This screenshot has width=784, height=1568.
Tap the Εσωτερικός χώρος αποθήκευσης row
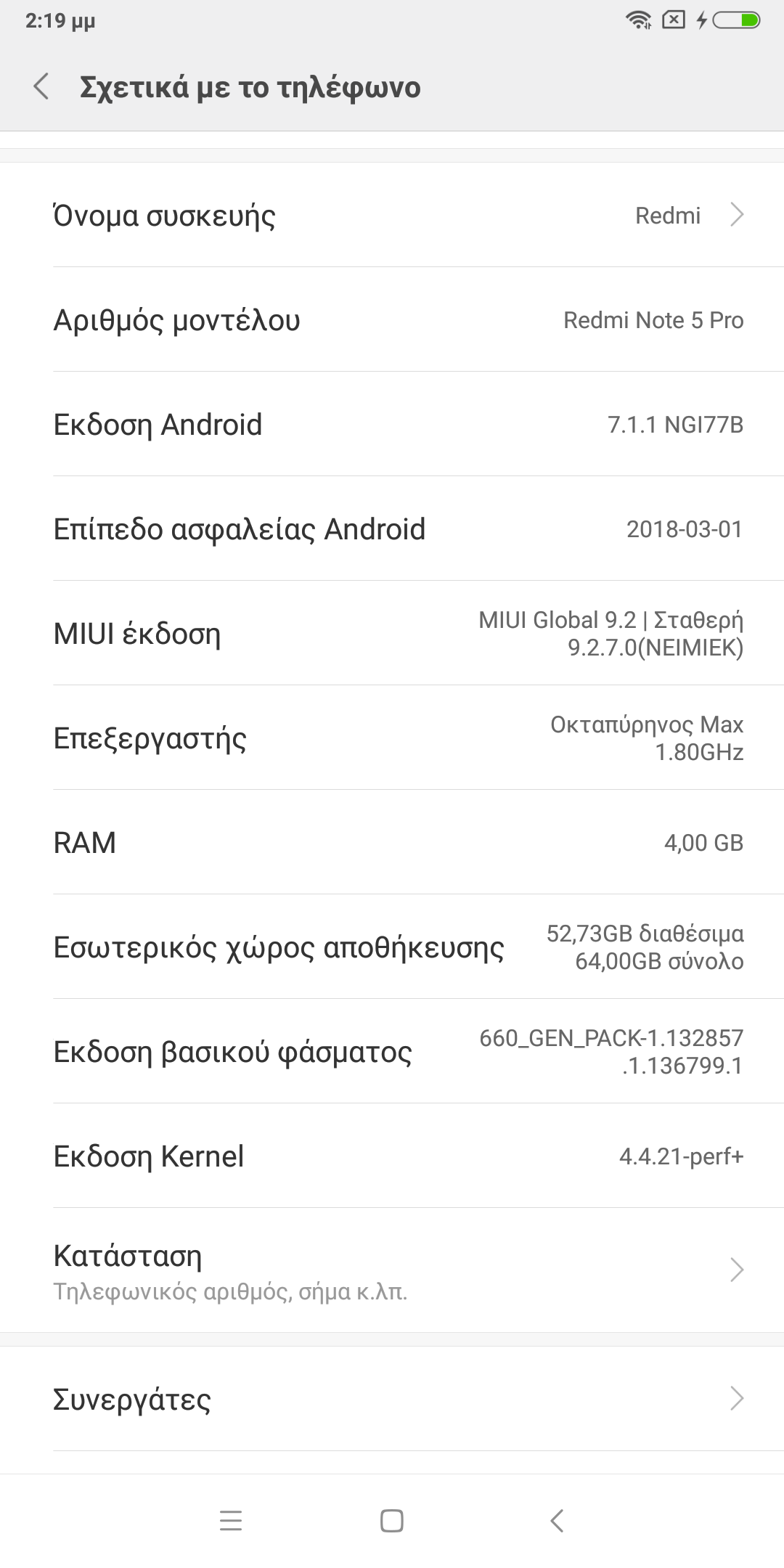(392, 947)
